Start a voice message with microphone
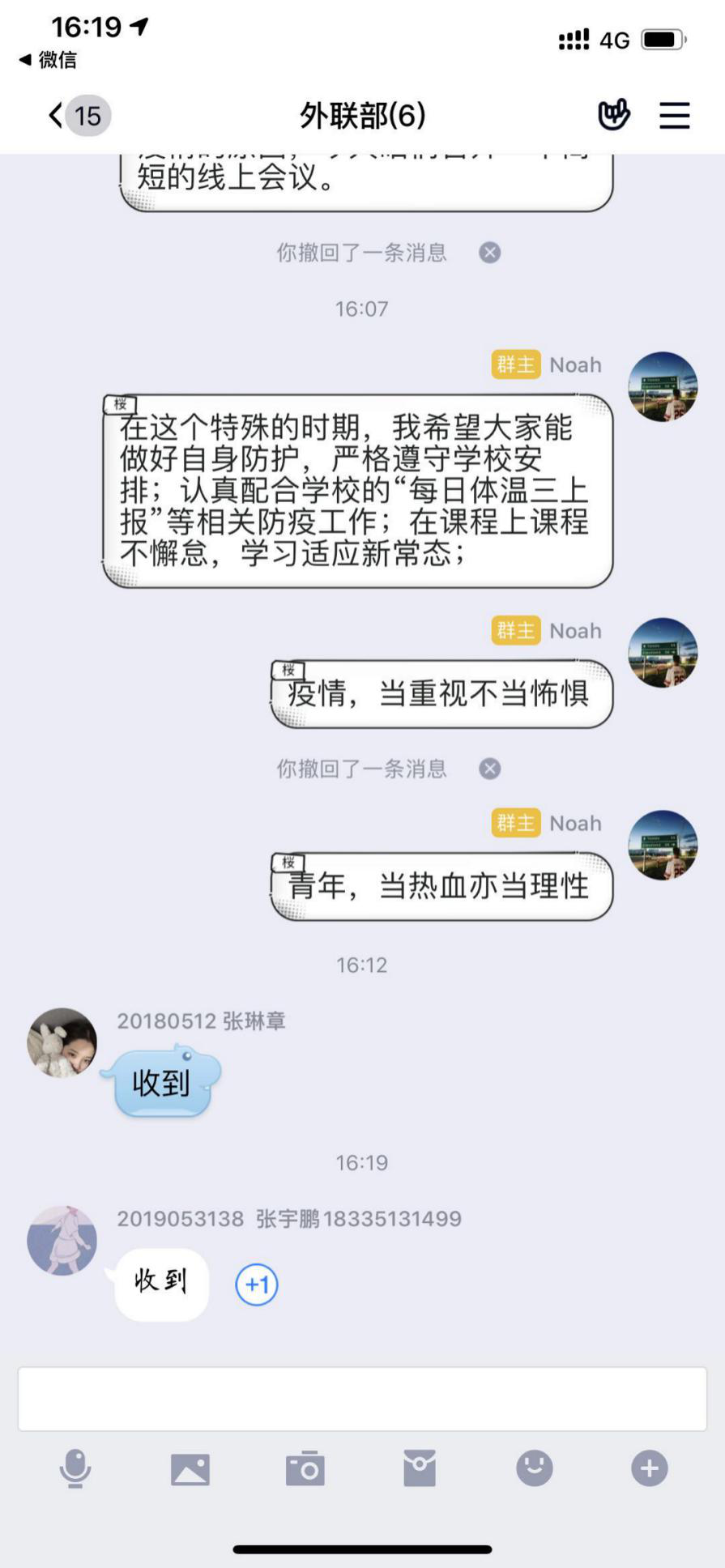 pyautogui.click(x=75, y=1468)
